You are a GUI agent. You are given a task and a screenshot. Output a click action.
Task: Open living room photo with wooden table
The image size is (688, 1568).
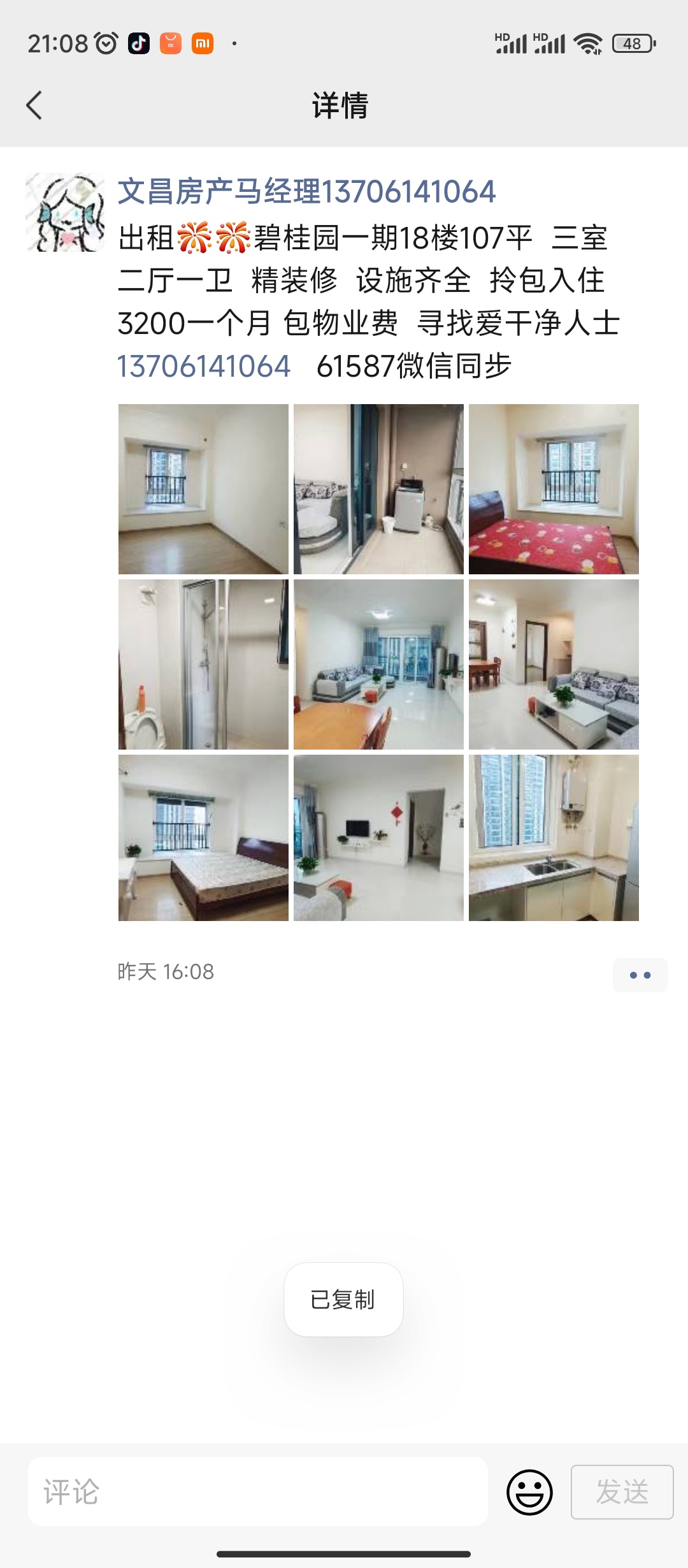[x=378, y=664]
